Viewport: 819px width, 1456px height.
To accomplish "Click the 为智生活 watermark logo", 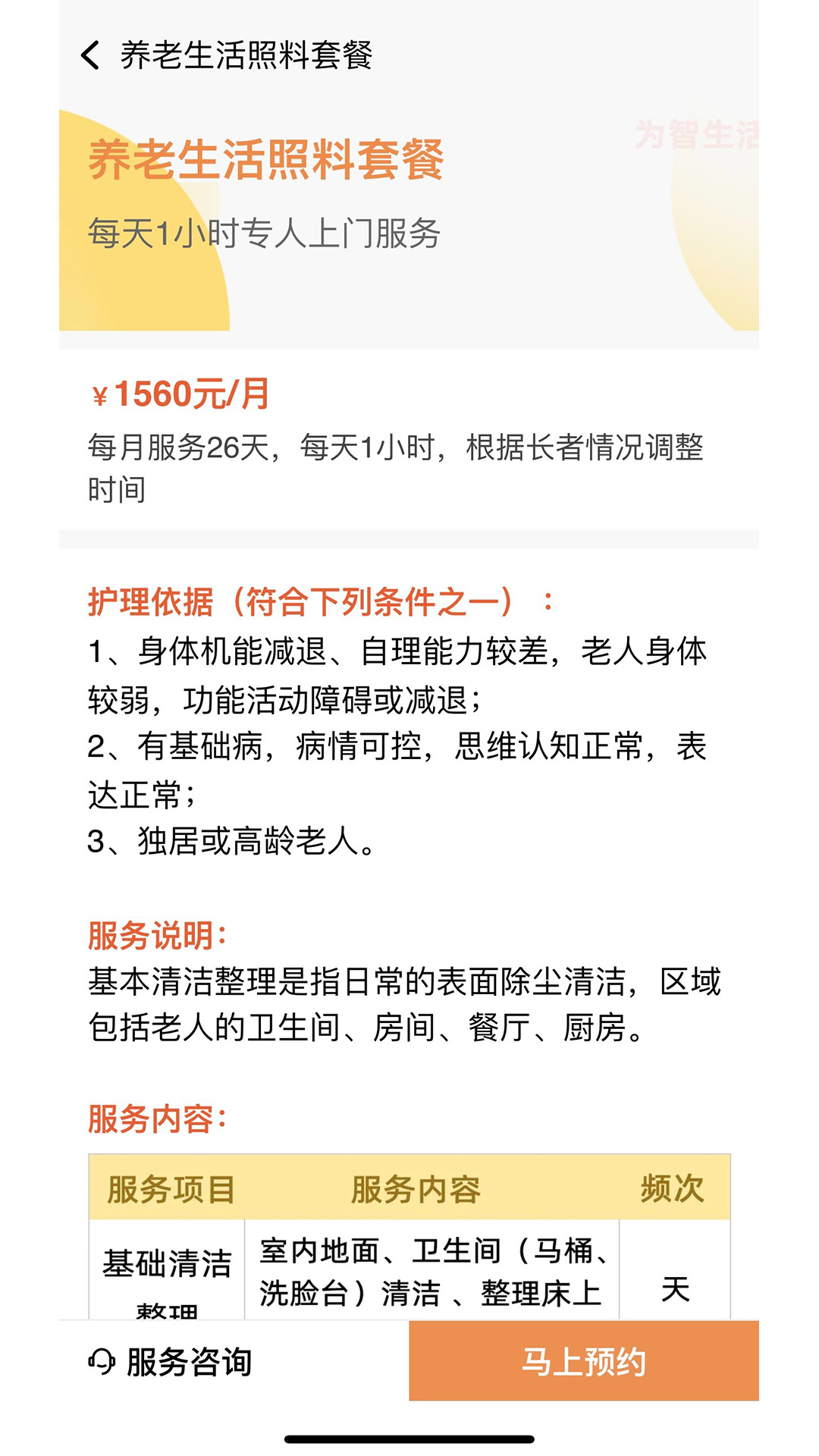I will (698, 133).
